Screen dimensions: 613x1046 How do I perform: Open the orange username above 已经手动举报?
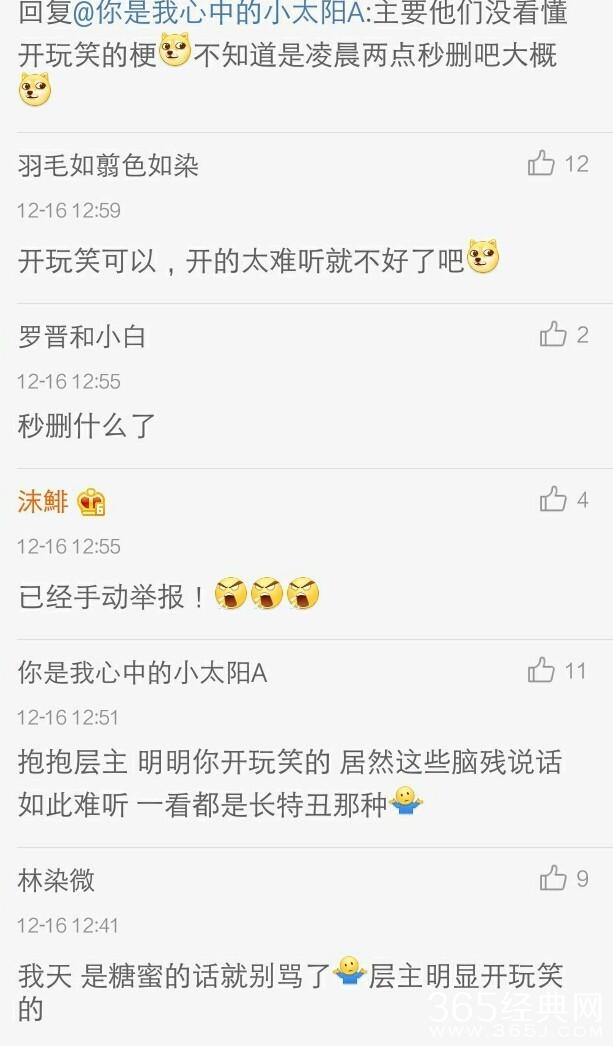point(44,500)
